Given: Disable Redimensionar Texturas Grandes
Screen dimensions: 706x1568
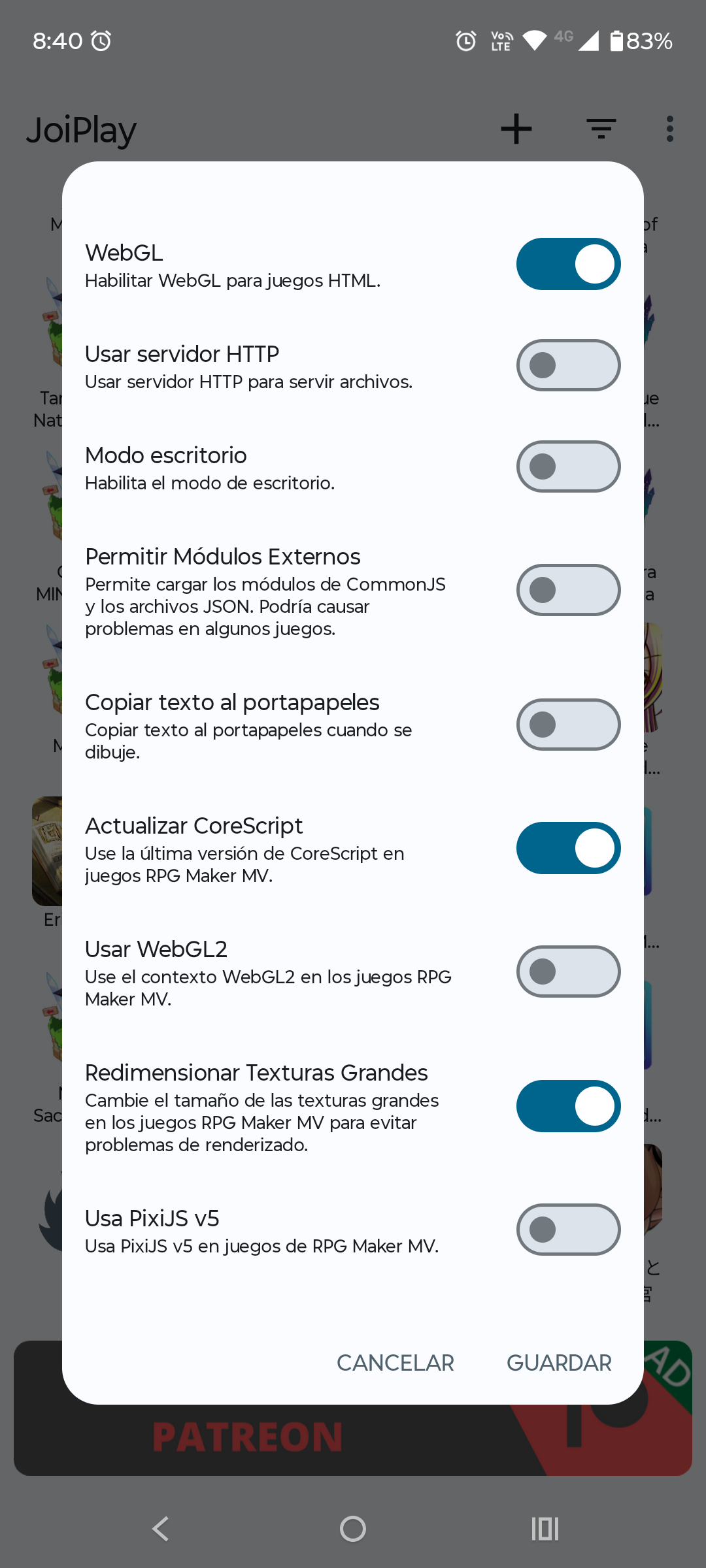Looking at the screenshot, I should coord(568,1106).
